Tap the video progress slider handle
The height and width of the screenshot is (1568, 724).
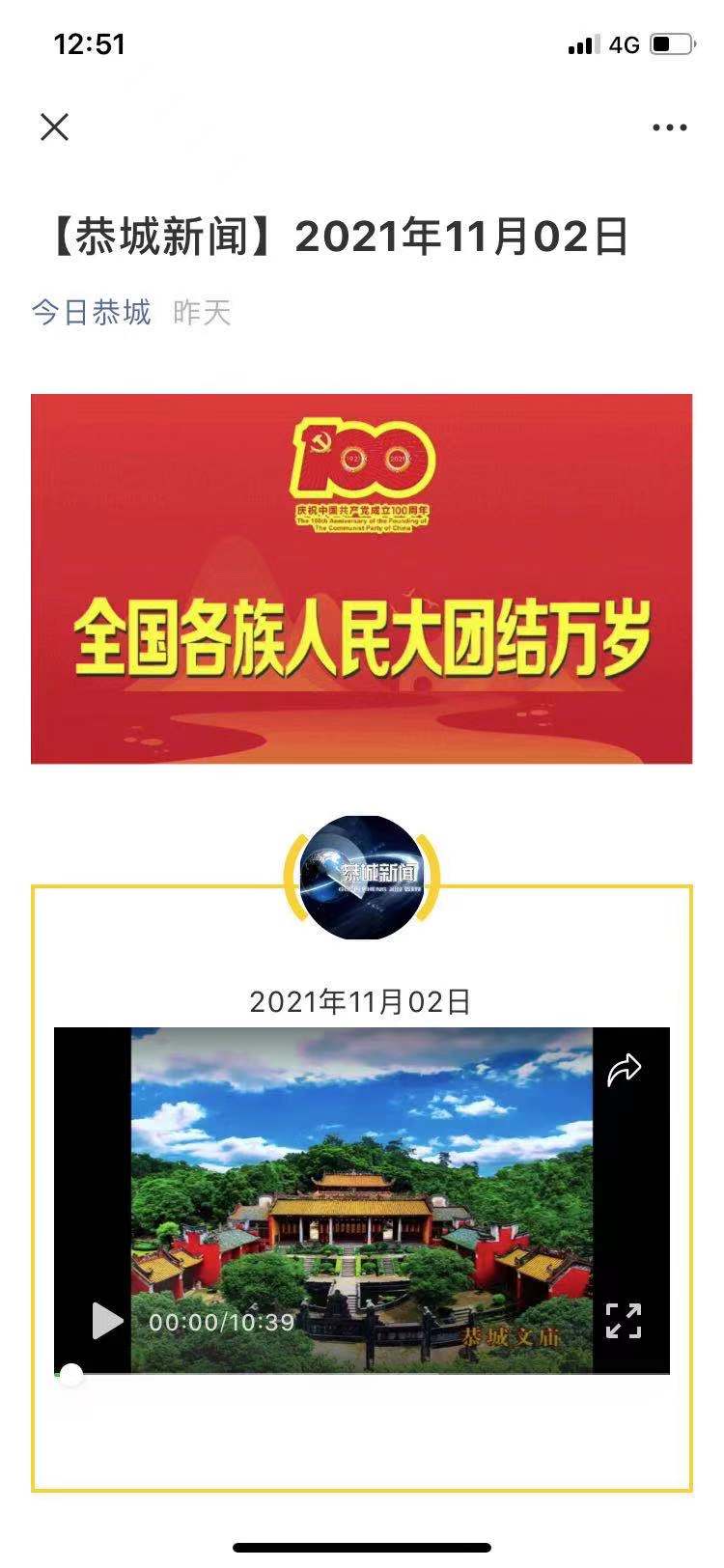point(71,1374)
